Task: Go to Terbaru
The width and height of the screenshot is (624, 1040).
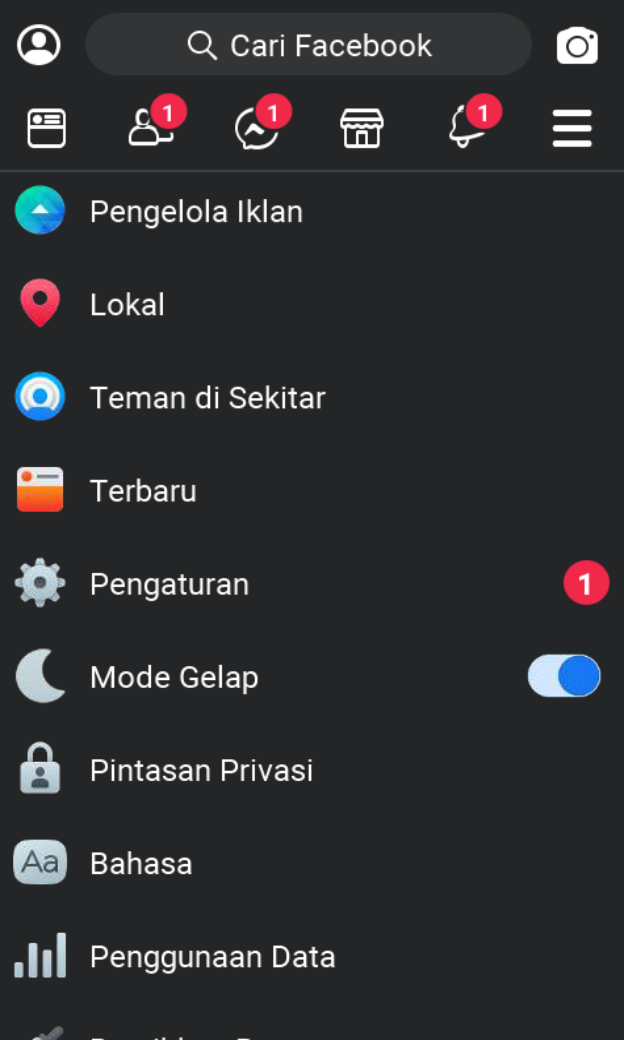Action: tap(143, 491)
